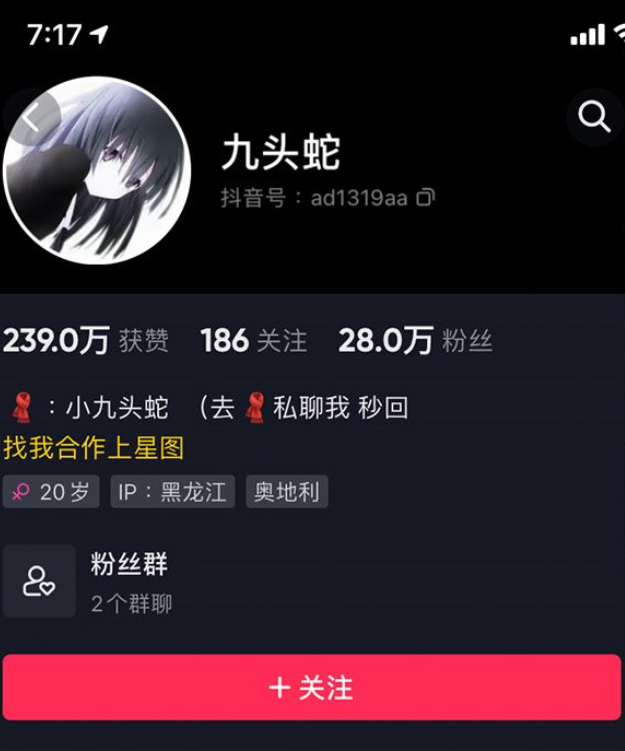The height and width of the screenshot is (751, 625).
Task: Follow this user with 关注 button
Action: click(312, 688)
